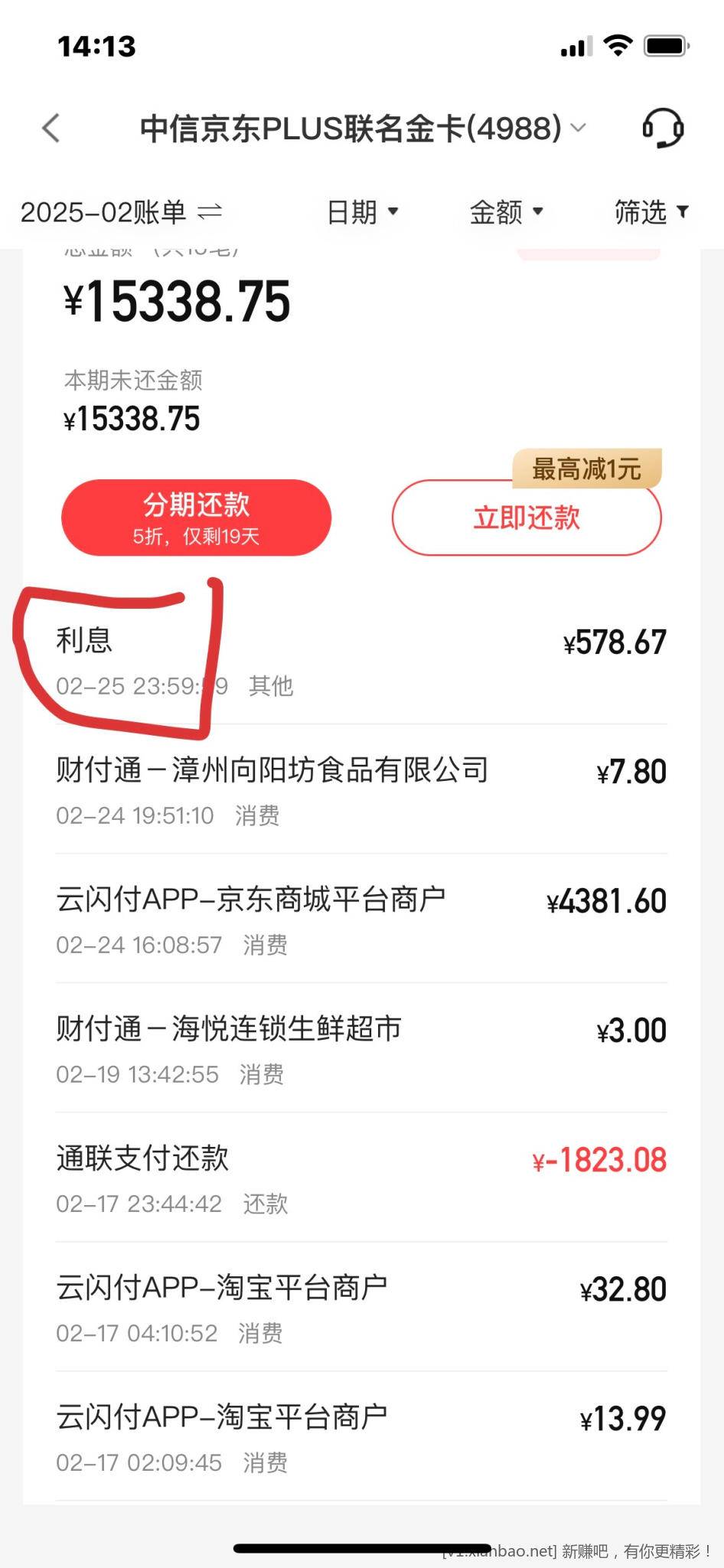Open the 海悦连锁生鲜超市 ¥3.00 transaction
The height and width of the screenshot is (1568, 724).
tap(361, 1049)
